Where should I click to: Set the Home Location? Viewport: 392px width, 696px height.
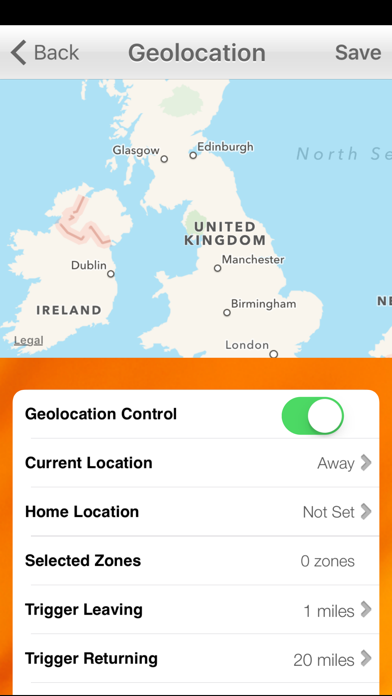click(x=196, y=512)
